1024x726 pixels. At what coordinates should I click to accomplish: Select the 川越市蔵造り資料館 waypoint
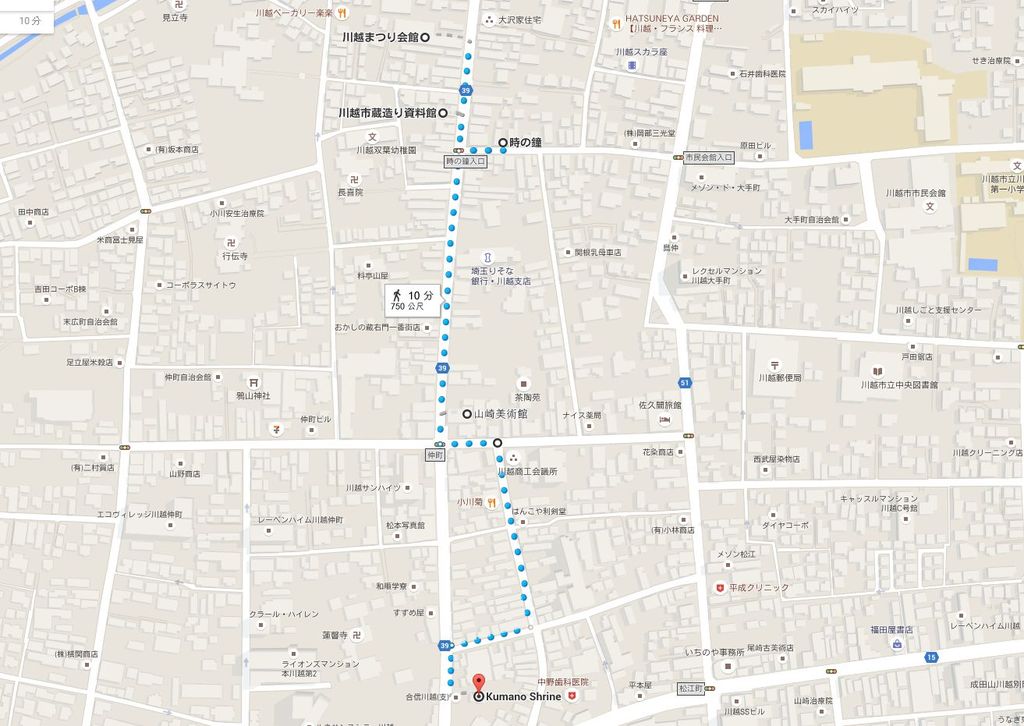coord(442,113)
